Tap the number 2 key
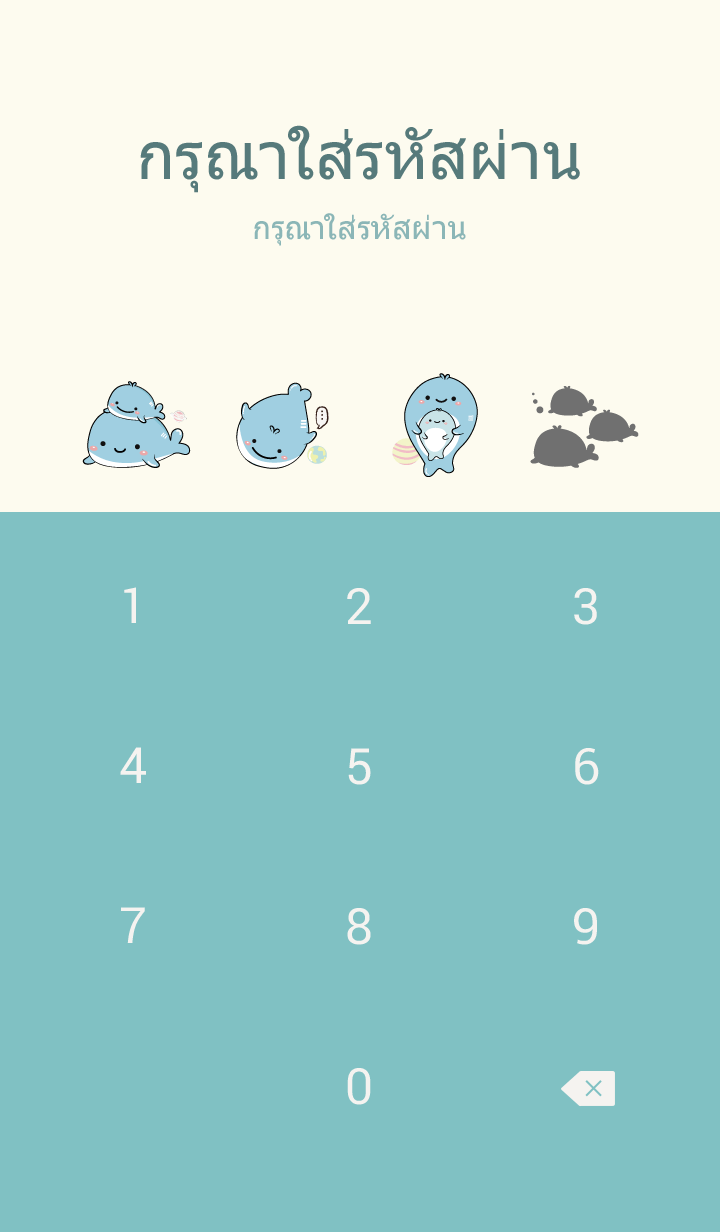 click(x=359, y=607)
